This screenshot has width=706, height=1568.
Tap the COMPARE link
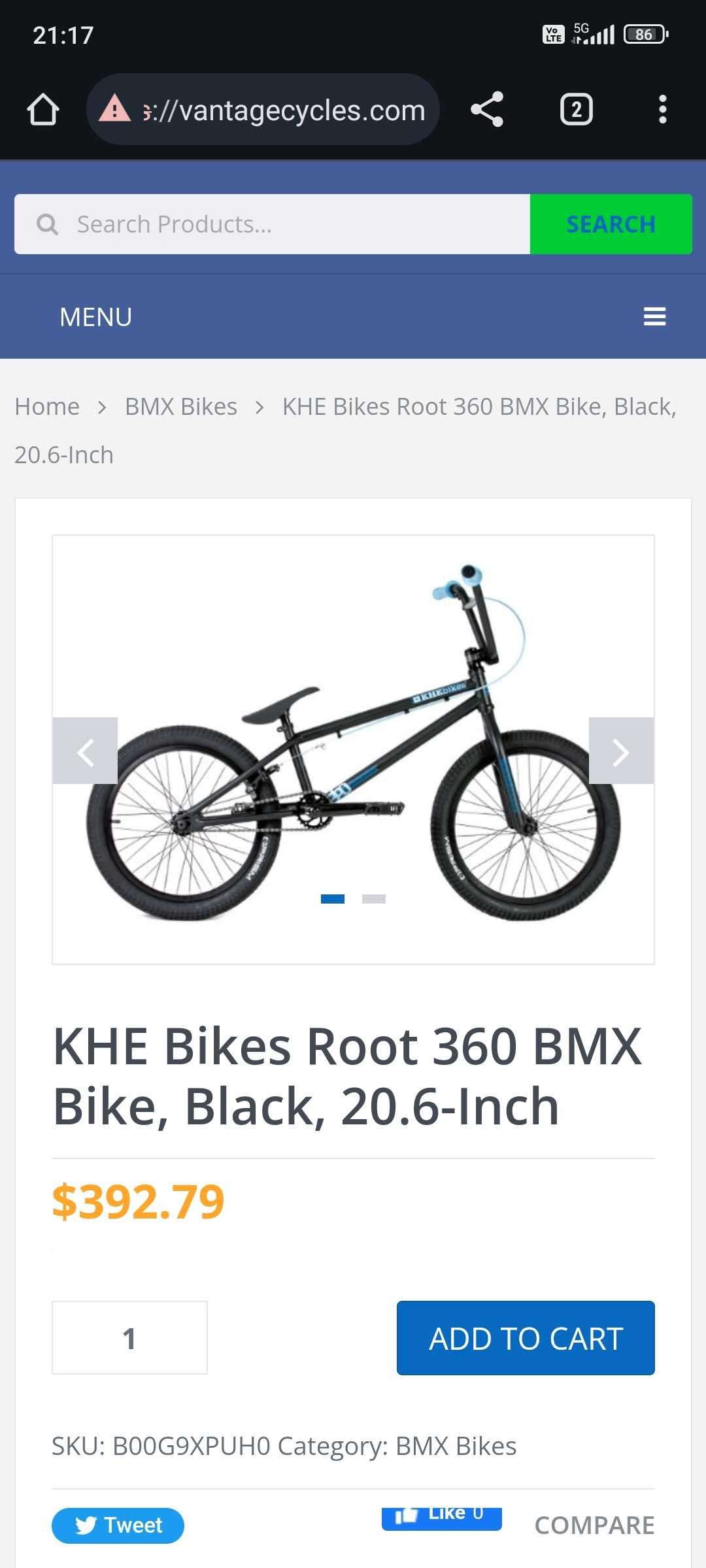(594, 1526)
